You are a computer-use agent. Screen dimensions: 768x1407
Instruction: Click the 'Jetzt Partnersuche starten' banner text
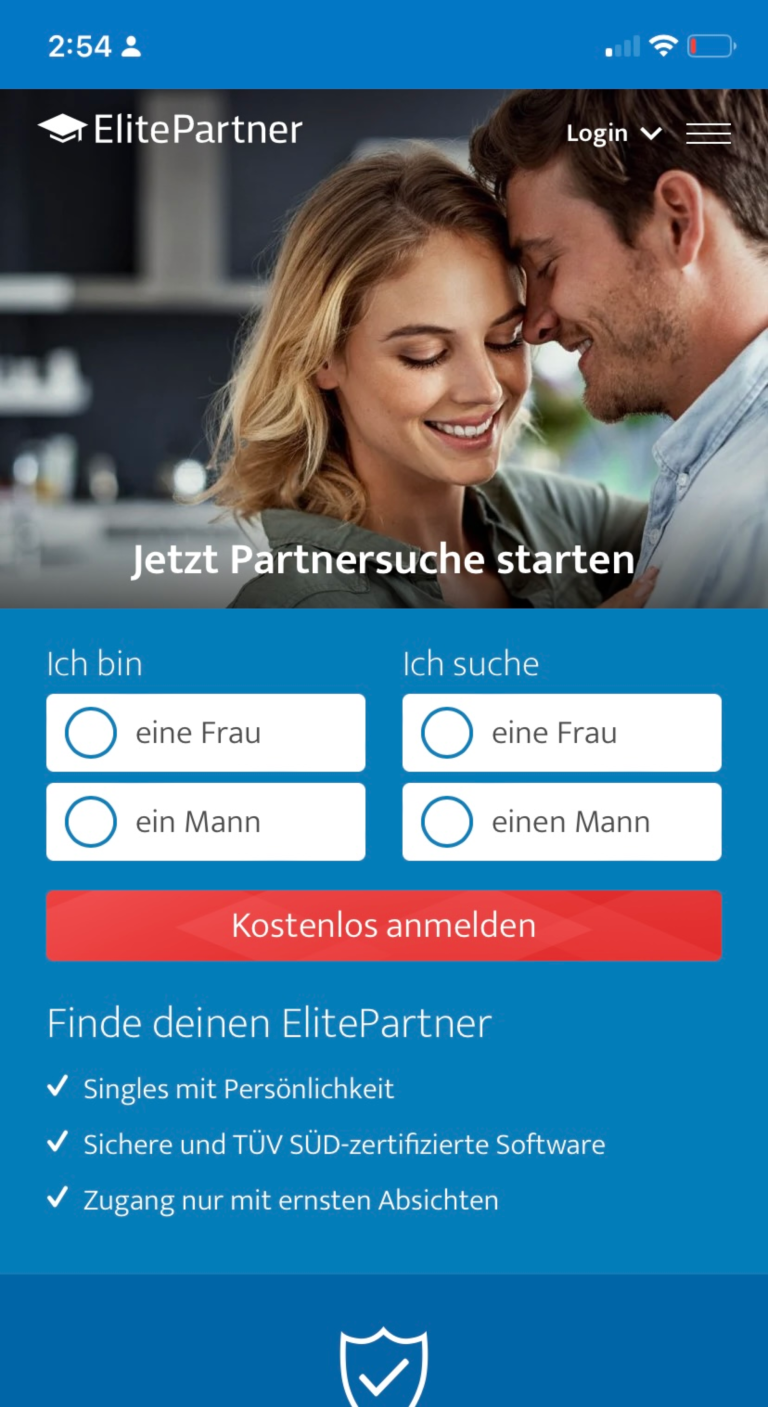coord(383,558)
